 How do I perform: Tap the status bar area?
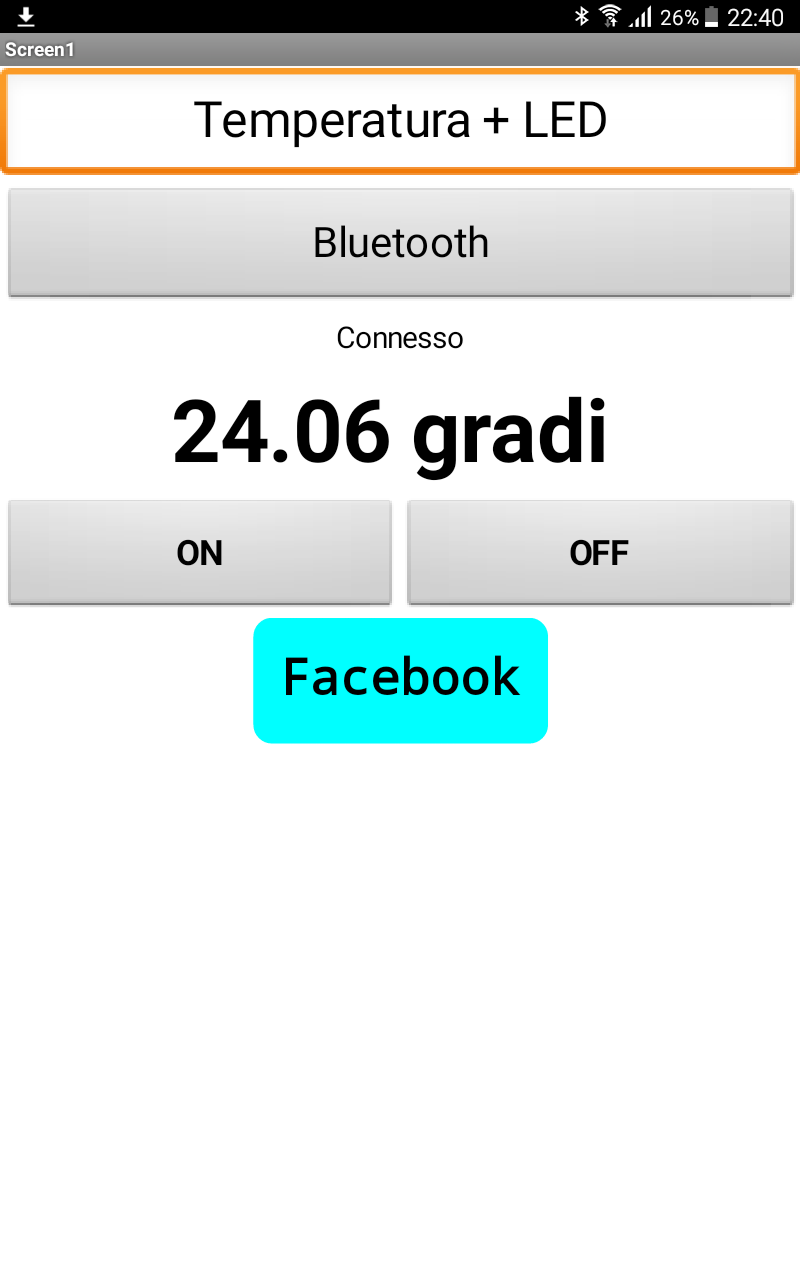coord(400,16)
